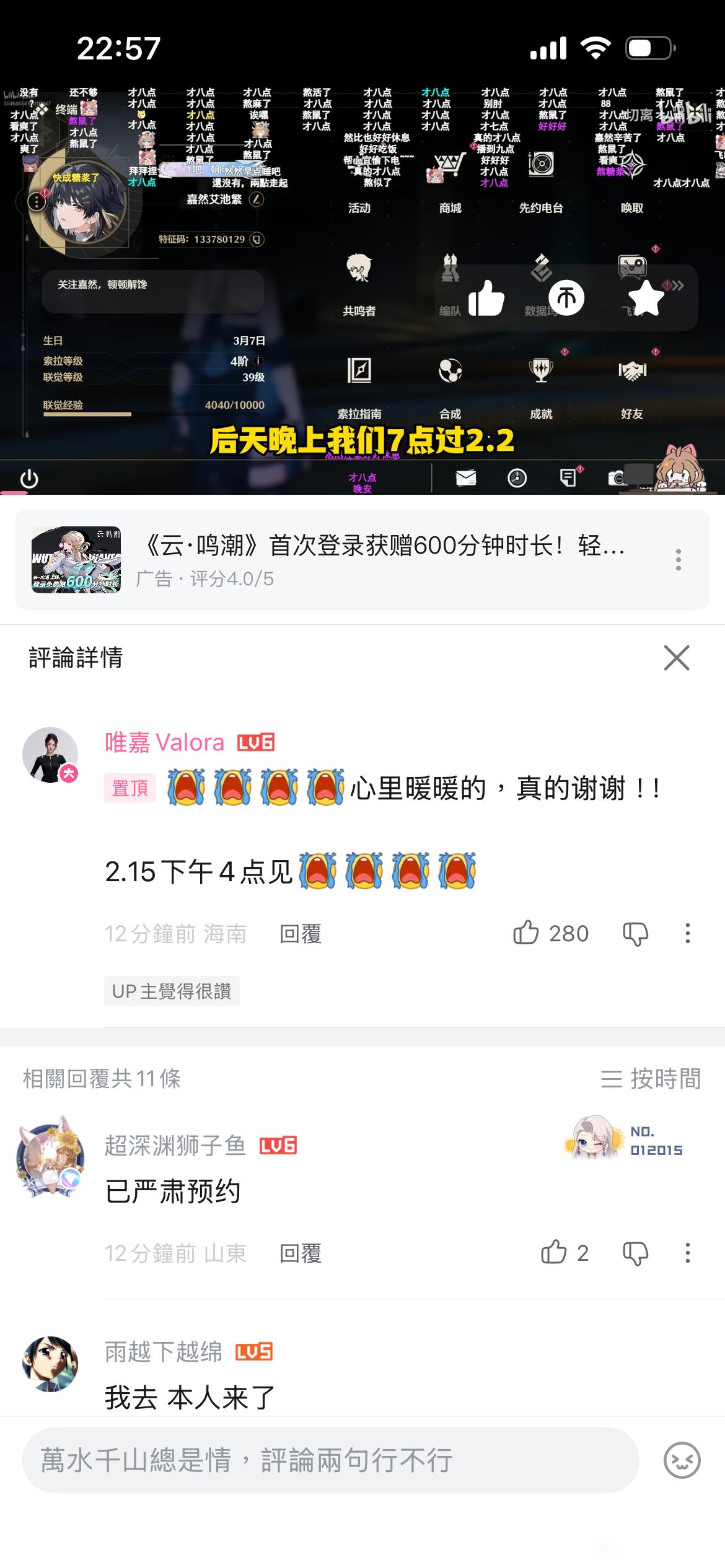Screen dimensions: 725x1568
Task: Like the video with thumbs-up overlay
Action: click(x=486, y=298)
